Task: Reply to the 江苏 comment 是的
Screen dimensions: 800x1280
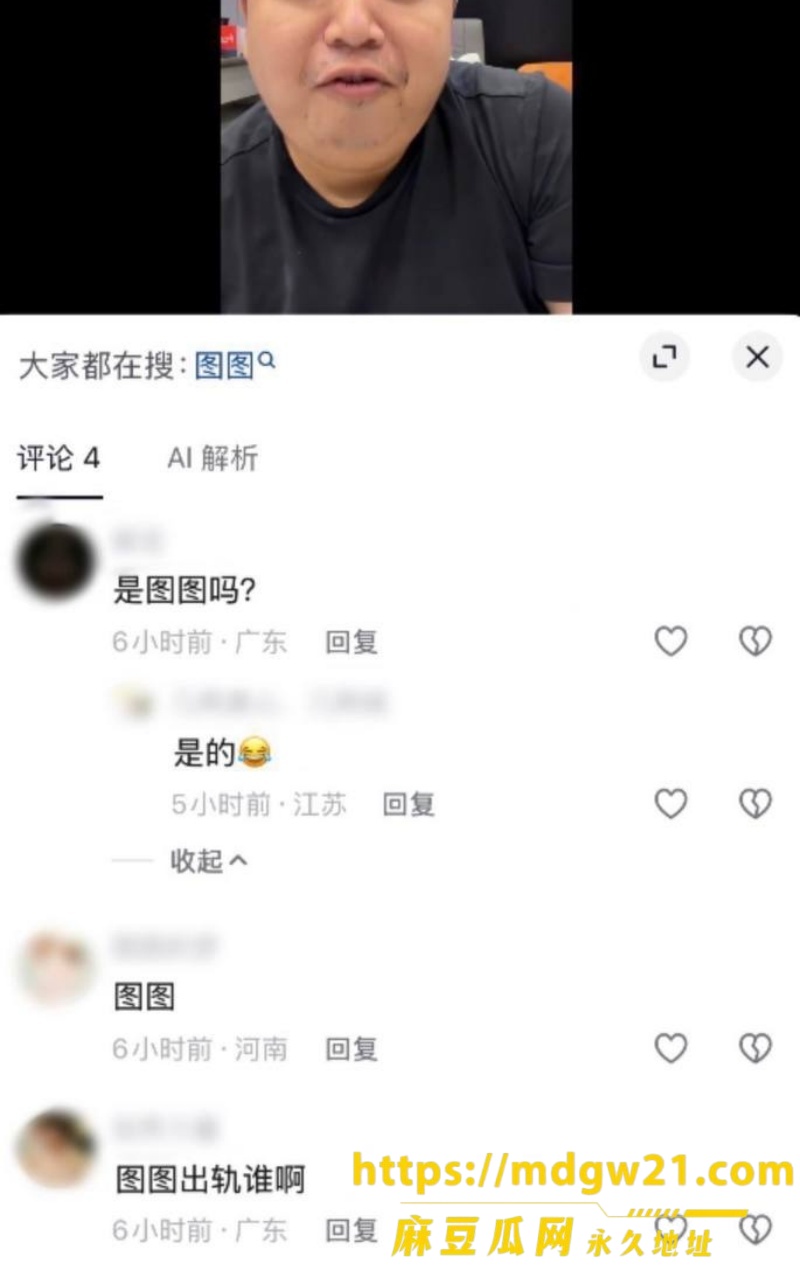Action: pos(409,804)
